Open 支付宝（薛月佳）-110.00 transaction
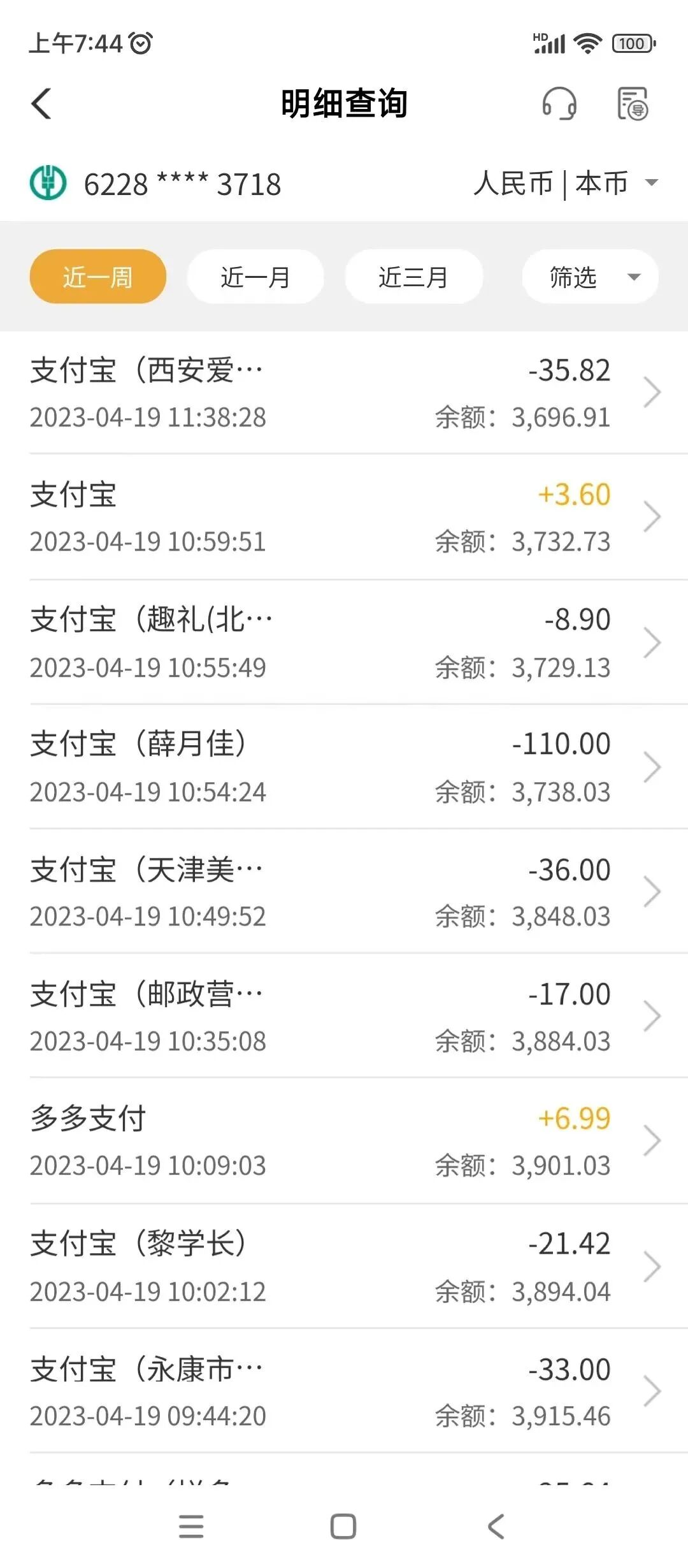The width and height of the screenshot is (688, 1568). click(x=344, y=767)
